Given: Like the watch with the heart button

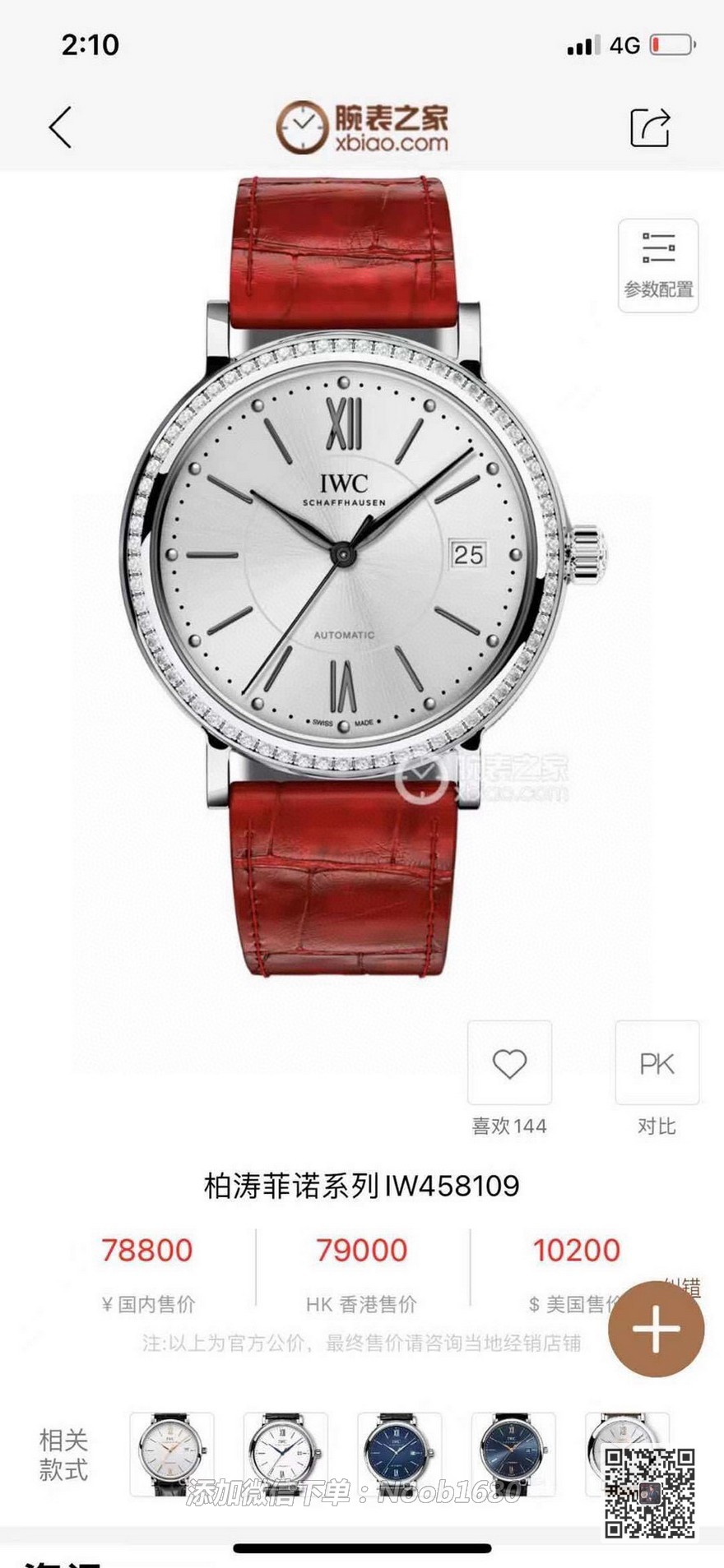Looking at the screenshot, I should click(x=509, y=1063).
